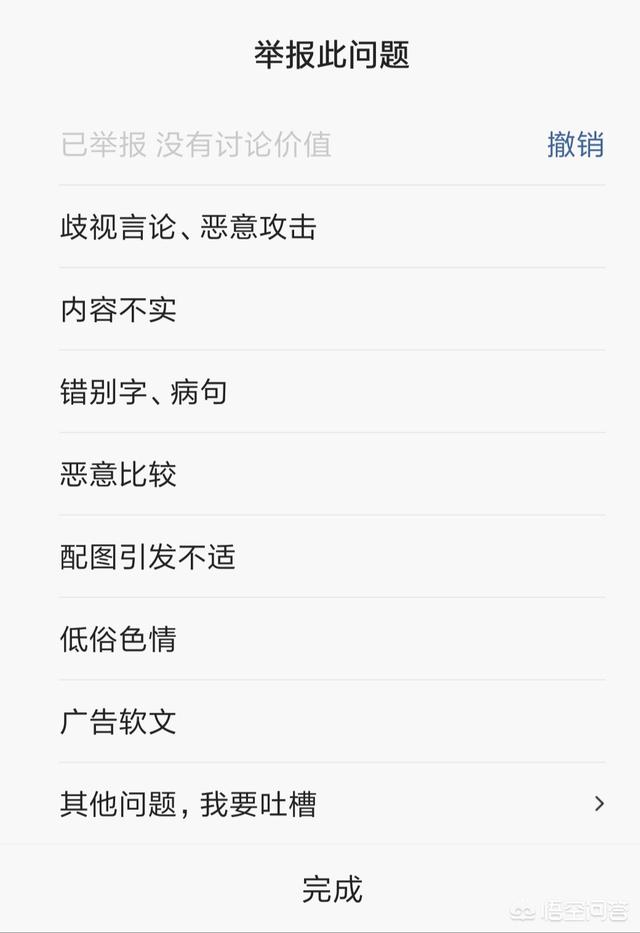Image resolution: width=640 pixels, height=933 pixels.
Task: Select 广告软文 as the reason
Action: tap(118, 721)
